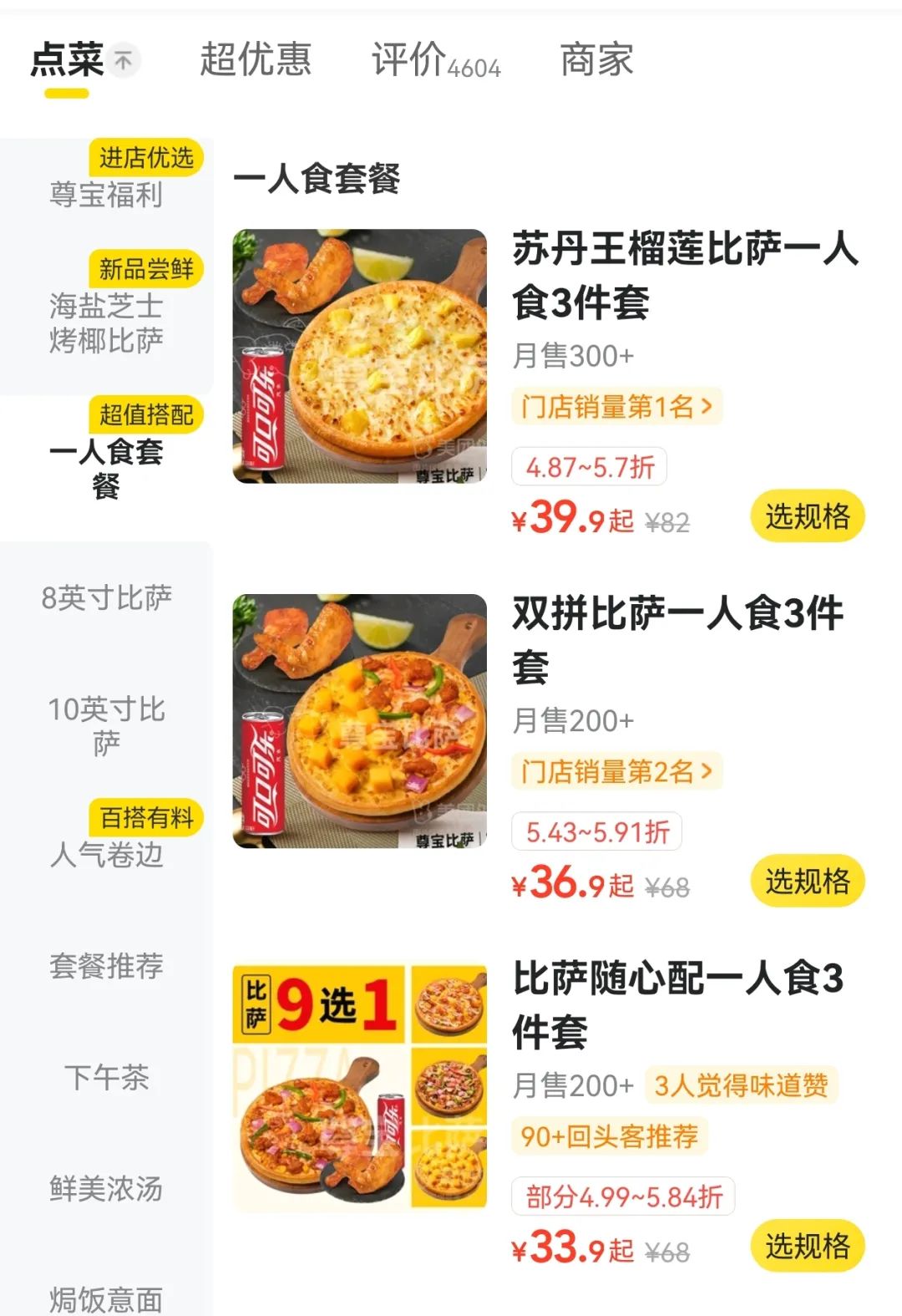The height and width of the screenshot is (1316, 902).
Task: Go to the 人气卷边 category
Action: pyautogui.click(x=106, y=854)
